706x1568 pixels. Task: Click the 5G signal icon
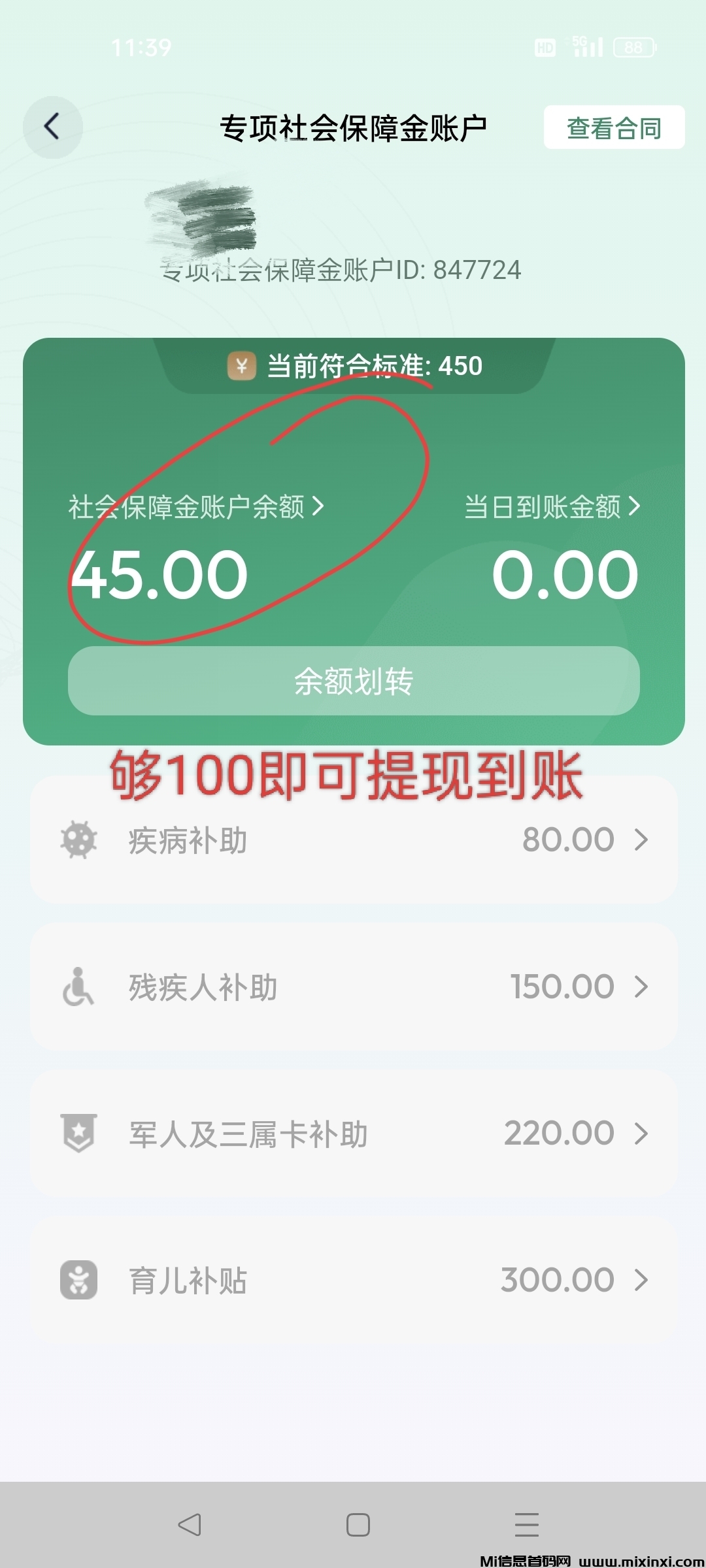588,47
